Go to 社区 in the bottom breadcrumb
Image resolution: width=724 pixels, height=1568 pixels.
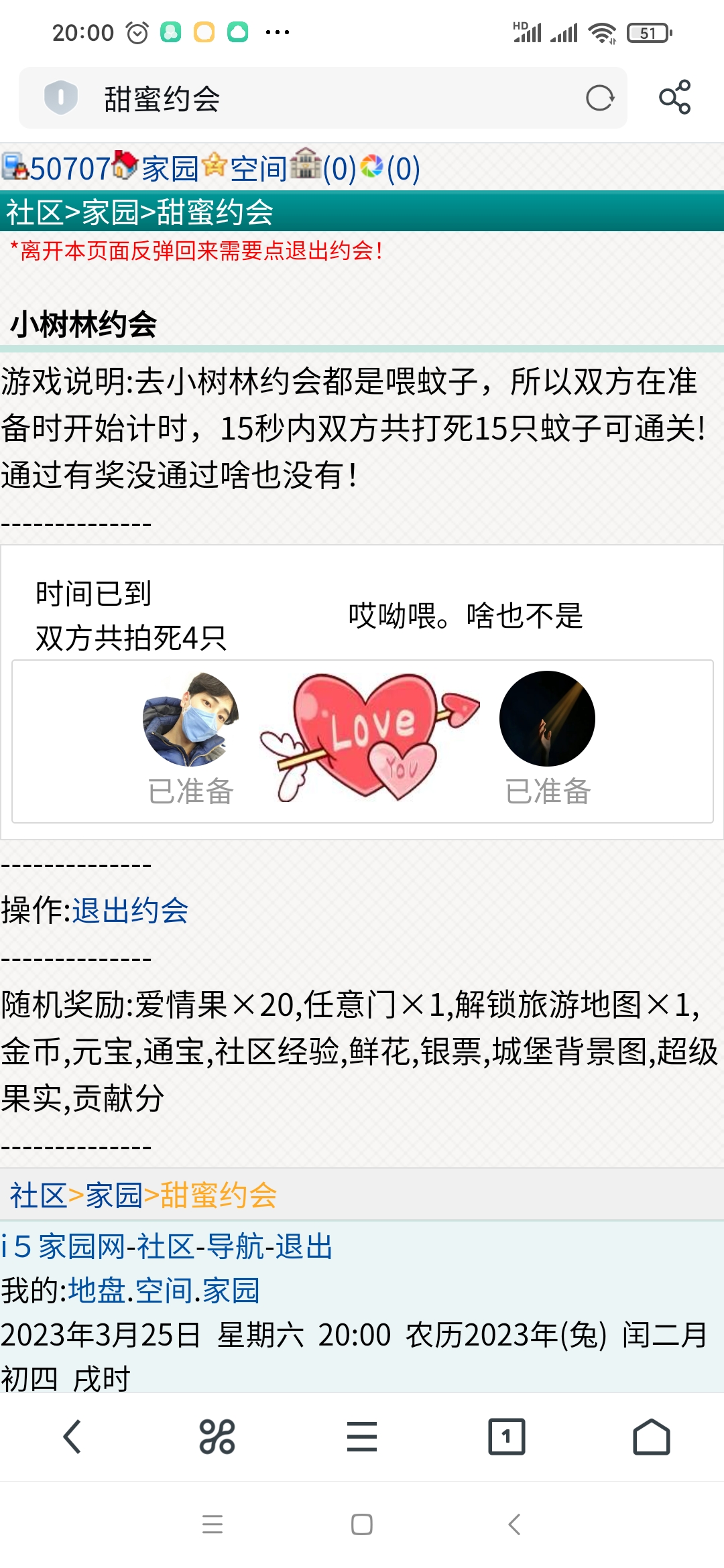click(x=38, y=1195)
